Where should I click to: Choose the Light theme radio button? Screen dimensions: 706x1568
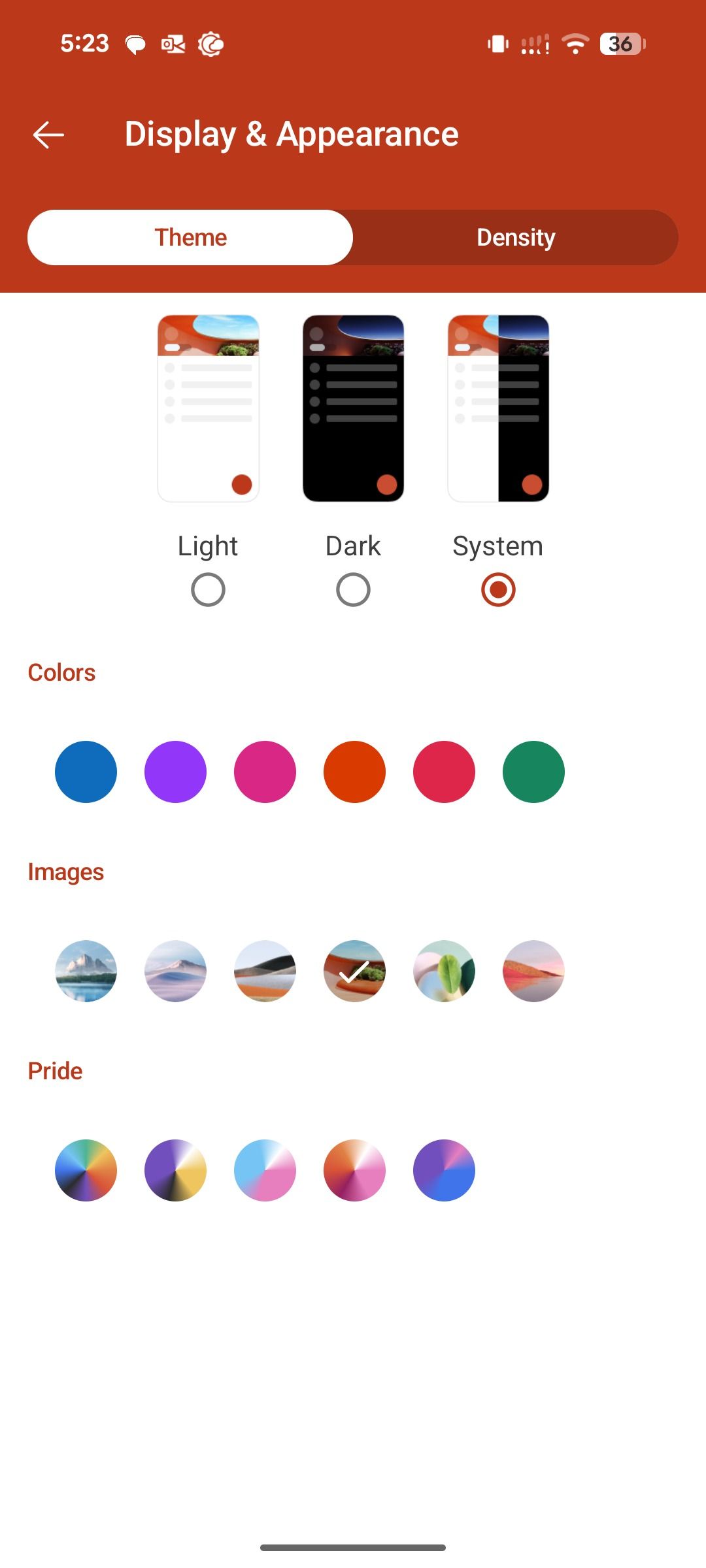coord(208,590)
